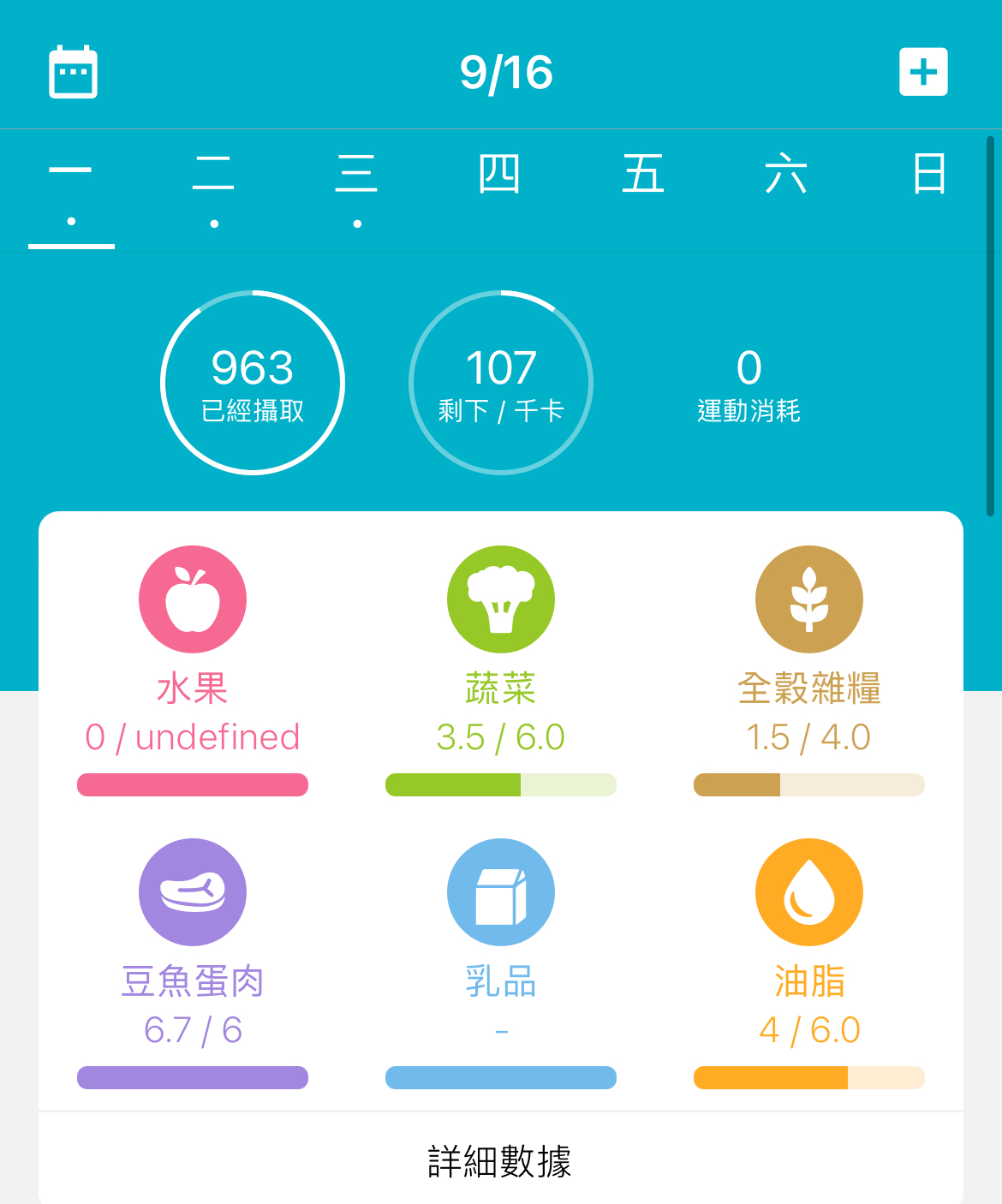
Task: Open 詳細數據 detailed data
Action: [x=500, y=1161]
